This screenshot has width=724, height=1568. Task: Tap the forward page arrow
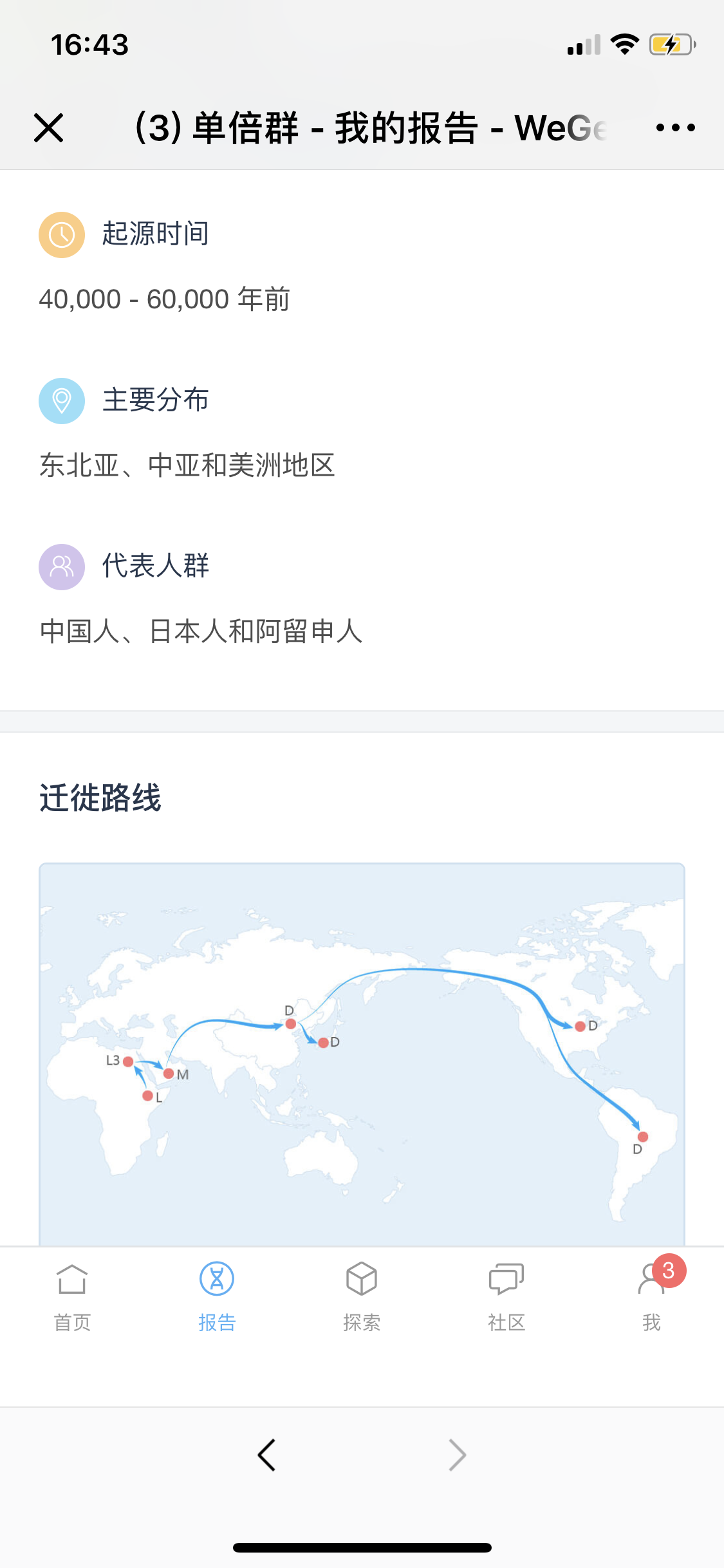pyautogui.click(x=457, y=1455)
